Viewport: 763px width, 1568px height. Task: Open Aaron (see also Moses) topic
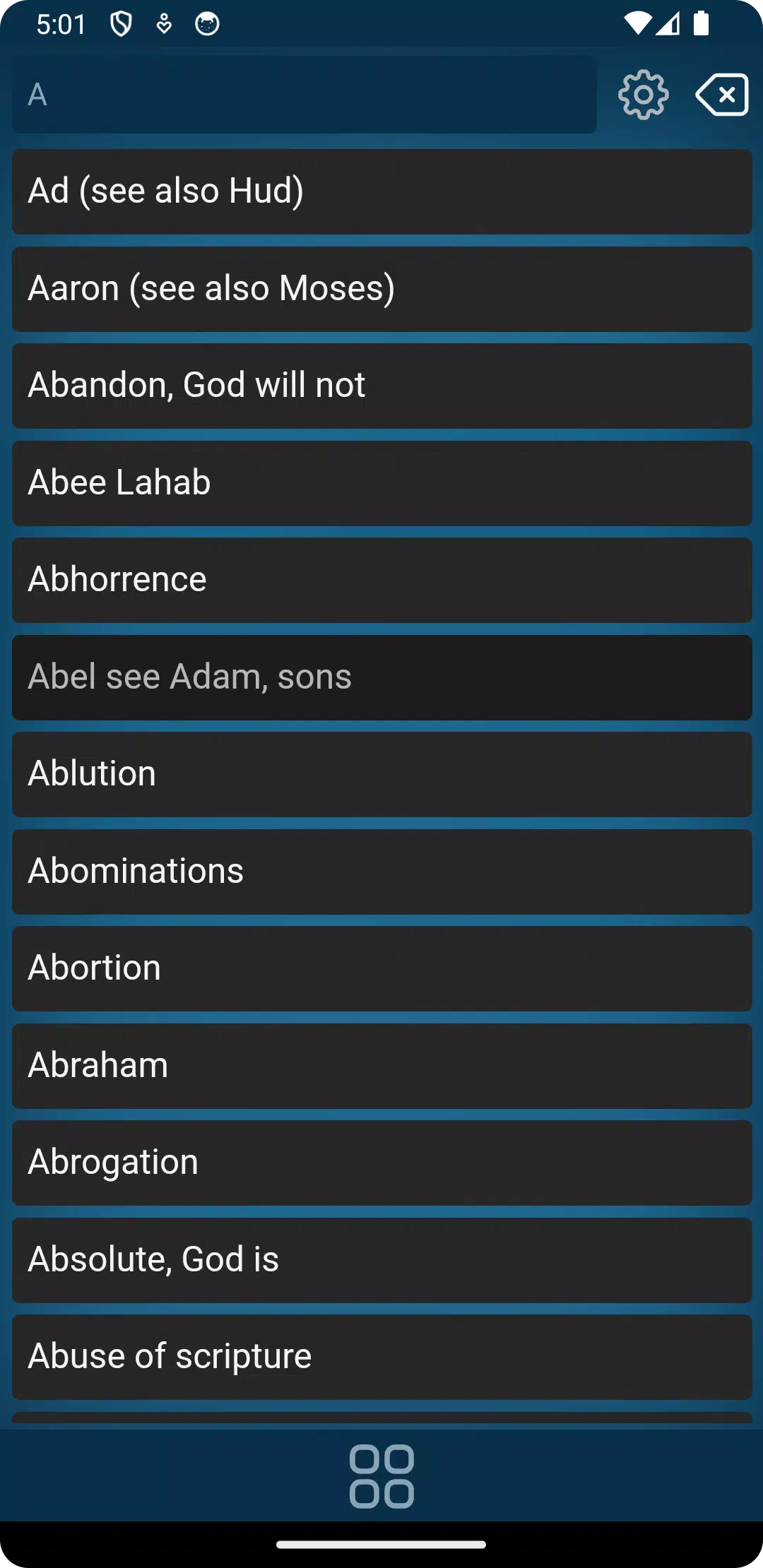382,289
